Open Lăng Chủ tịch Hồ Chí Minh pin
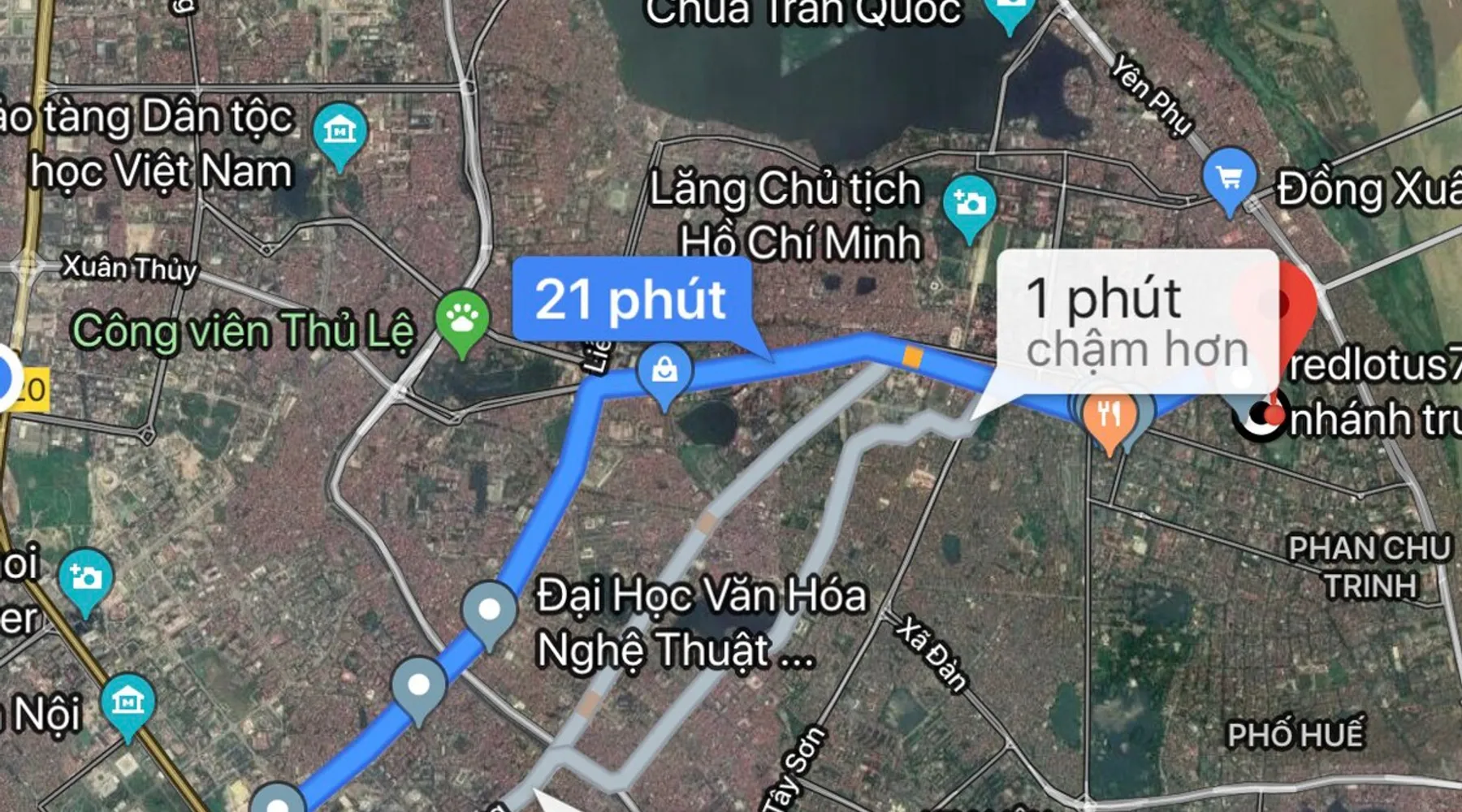 pos(968,202)
